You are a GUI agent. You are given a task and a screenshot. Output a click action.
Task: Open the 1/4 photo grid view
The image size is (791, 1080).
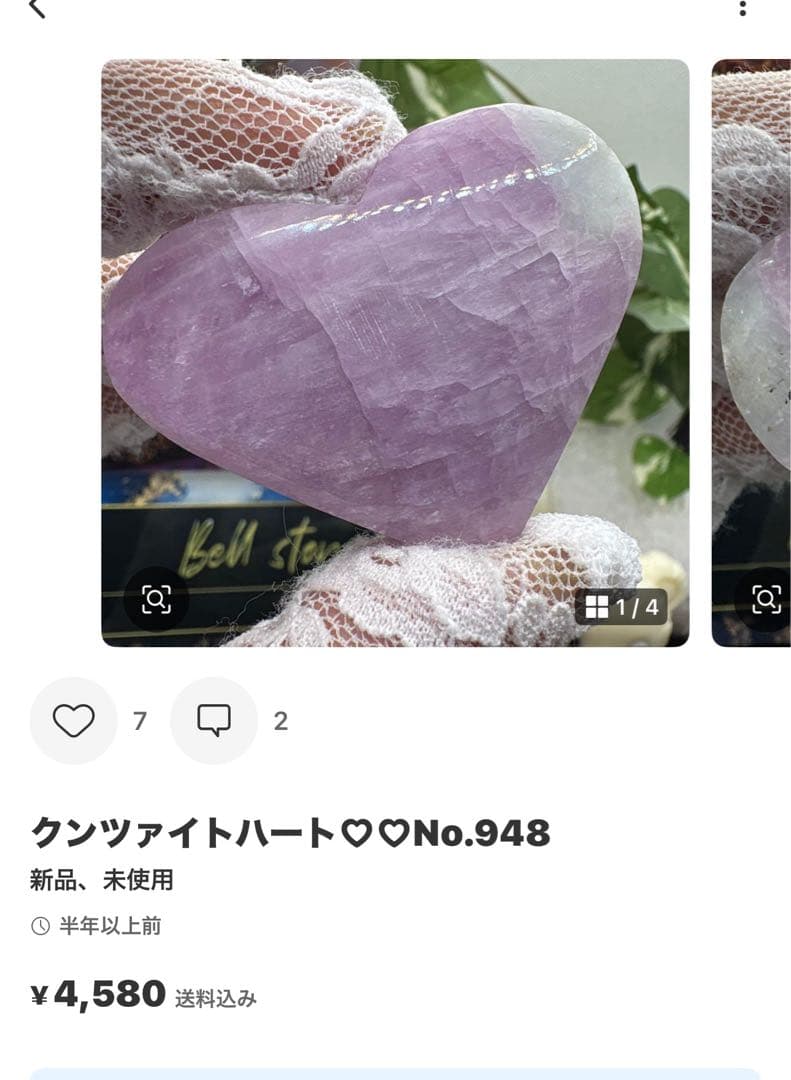[621, 607]
